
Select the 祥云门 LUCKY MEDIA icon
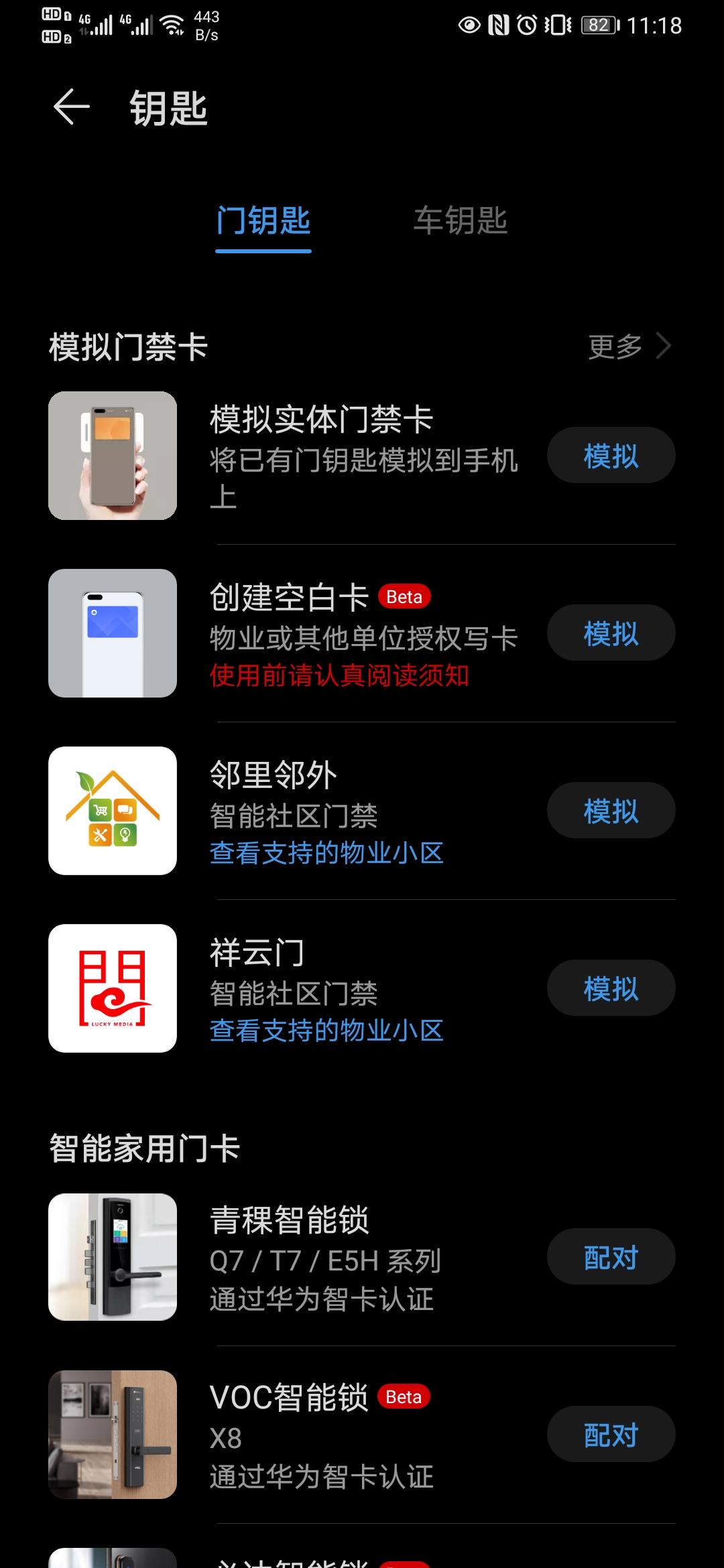point(114,988)
